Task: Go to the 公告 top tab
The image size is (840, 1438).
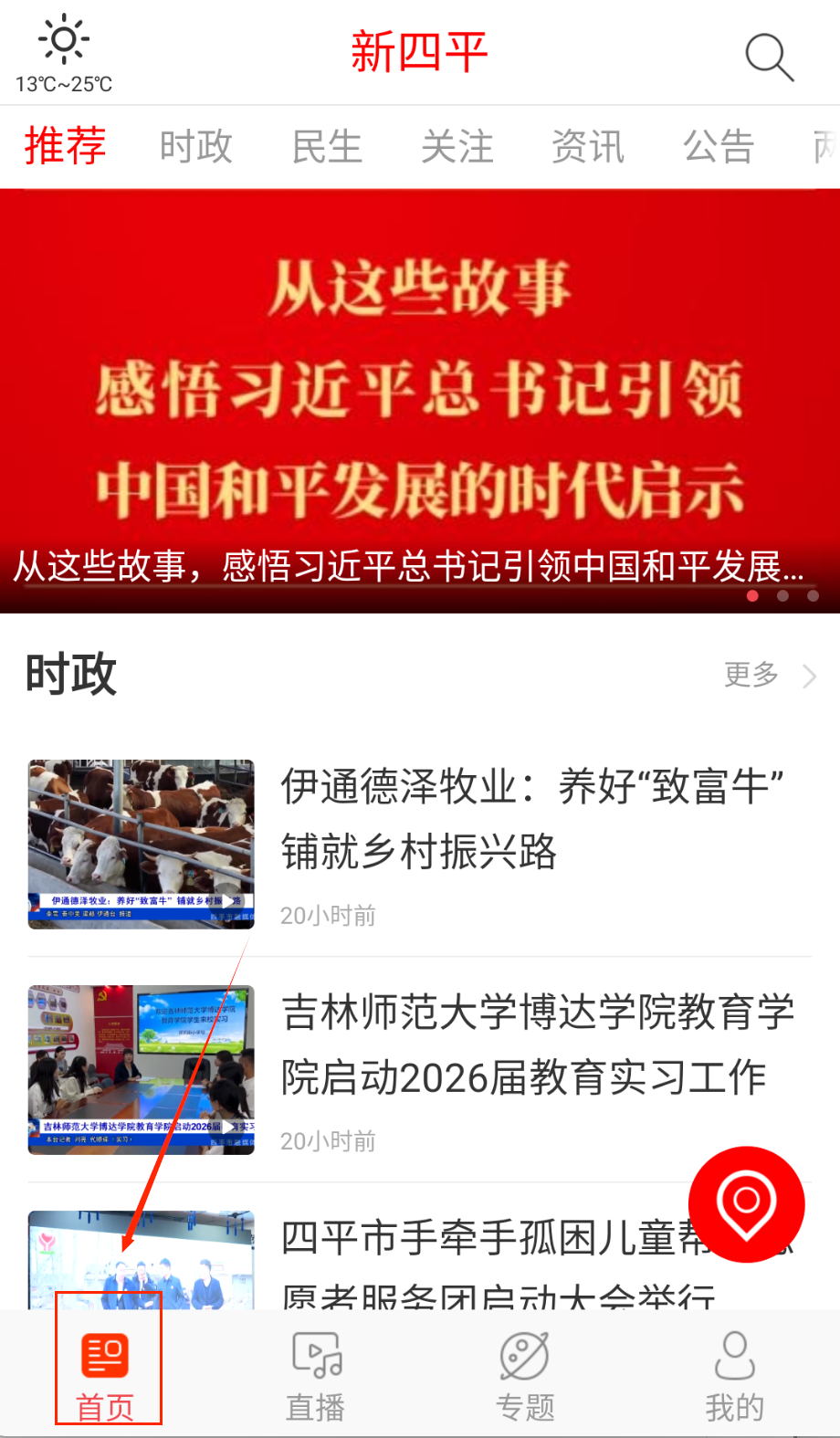Action: (719, 147)
